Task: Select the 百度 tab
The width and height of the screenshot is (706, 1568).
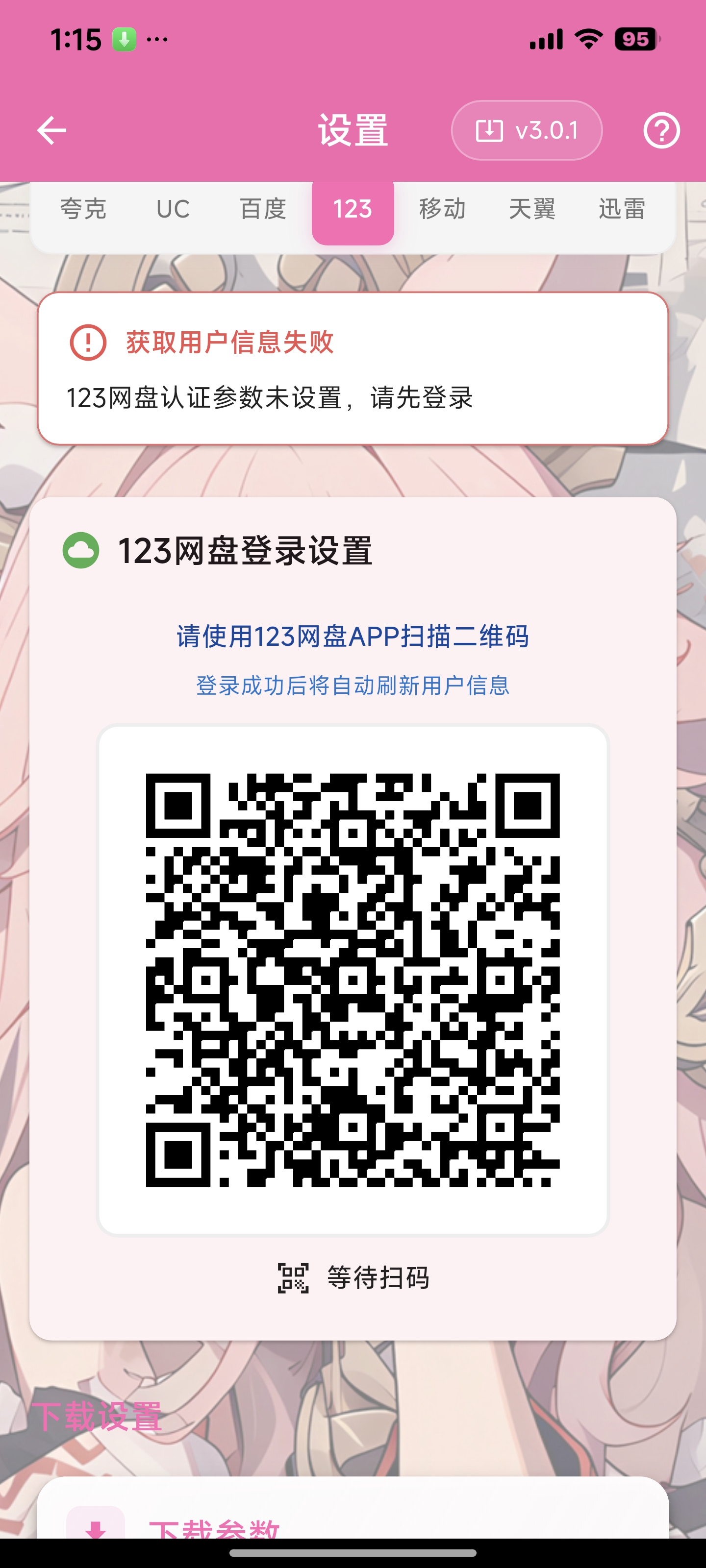Action: pos(262,209)
